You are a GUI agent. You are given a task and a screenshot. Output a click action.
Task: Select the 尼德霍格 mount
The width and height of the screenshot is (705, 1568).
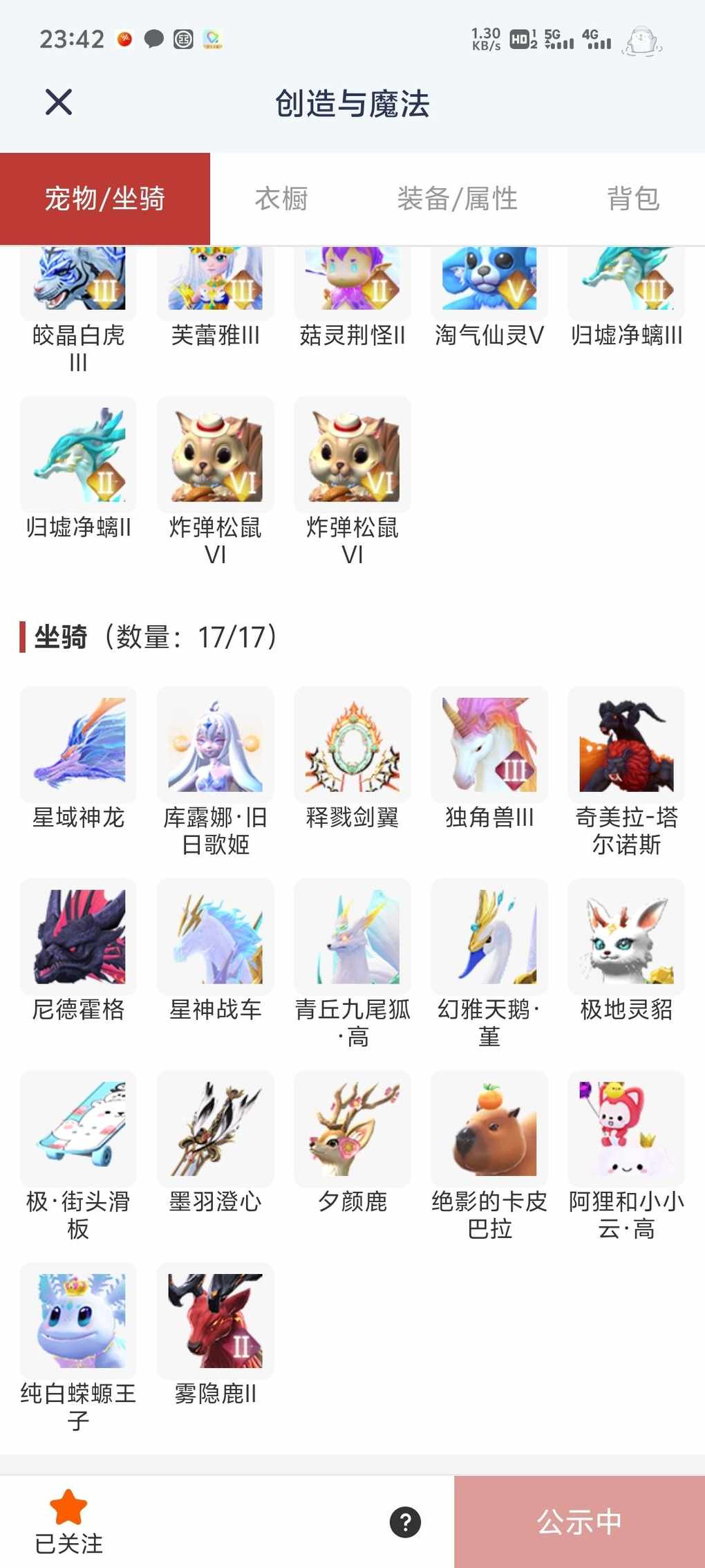78,938
